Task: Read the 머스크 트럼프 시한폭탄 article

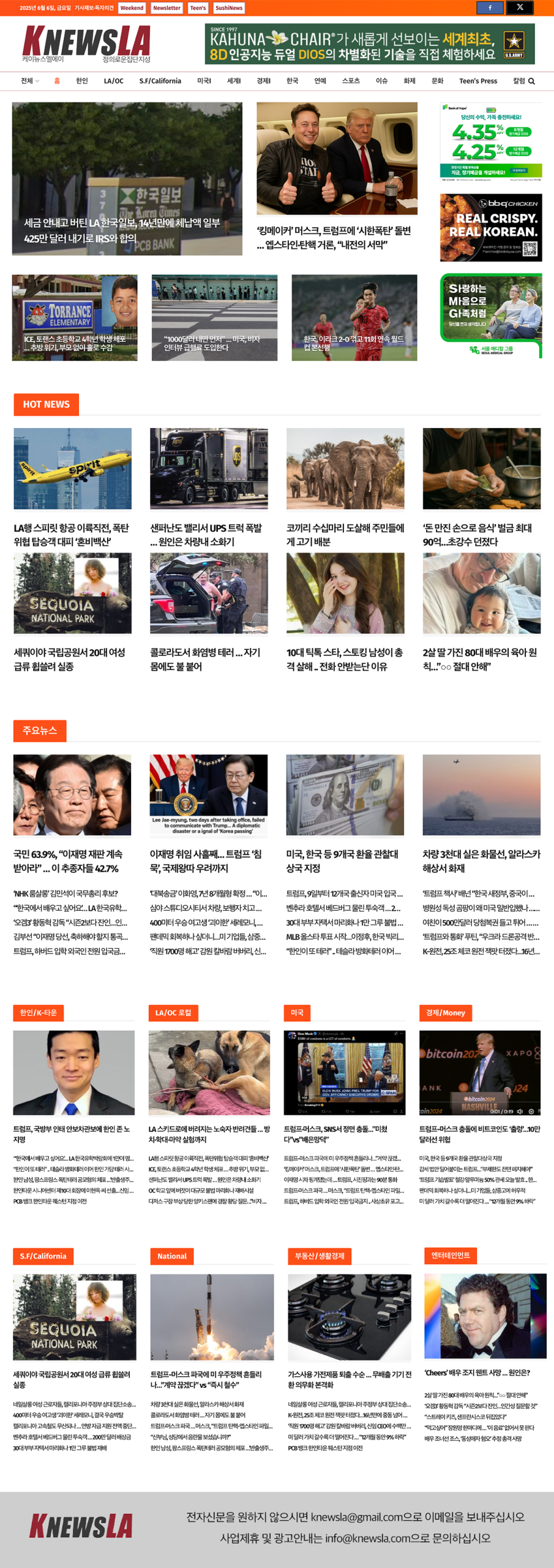Action: [x=334, y=238]
